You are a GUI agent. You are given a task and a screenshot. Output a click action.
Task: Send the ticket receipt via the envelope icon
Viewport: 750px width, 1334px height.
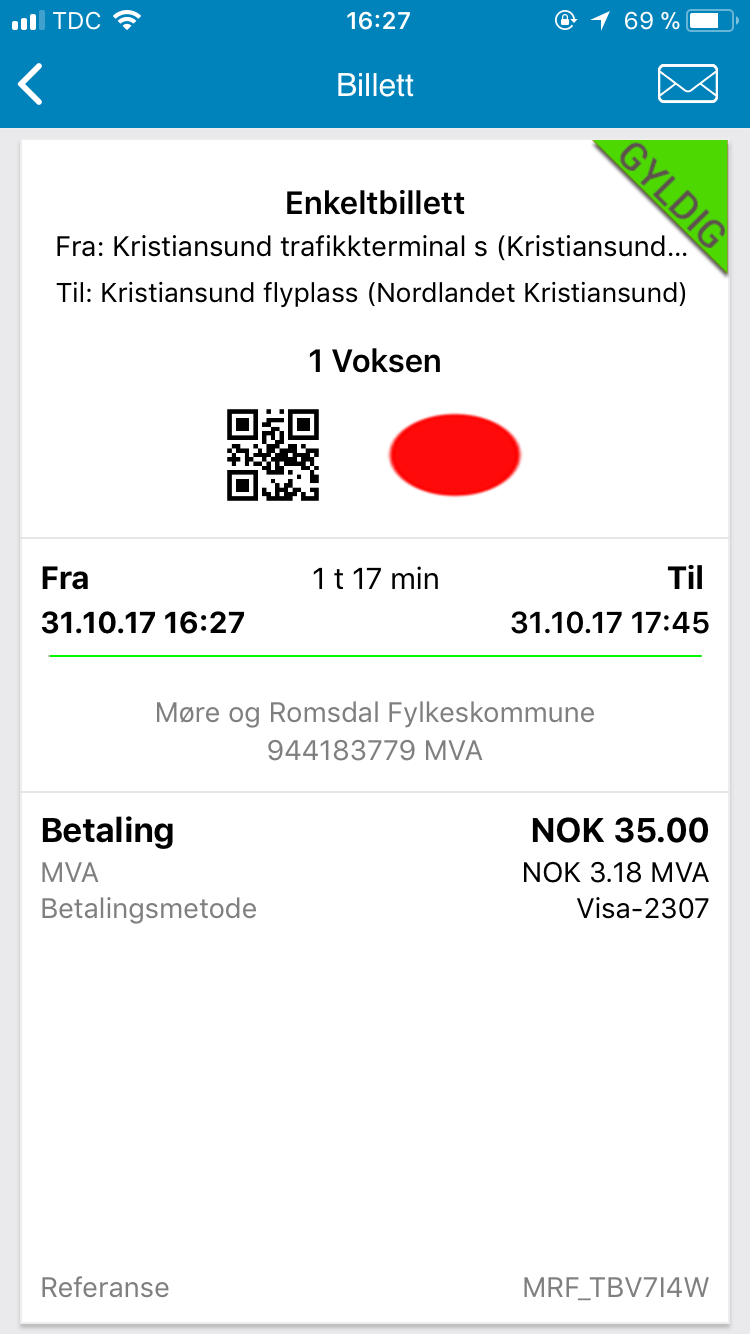tap(687, 84)
